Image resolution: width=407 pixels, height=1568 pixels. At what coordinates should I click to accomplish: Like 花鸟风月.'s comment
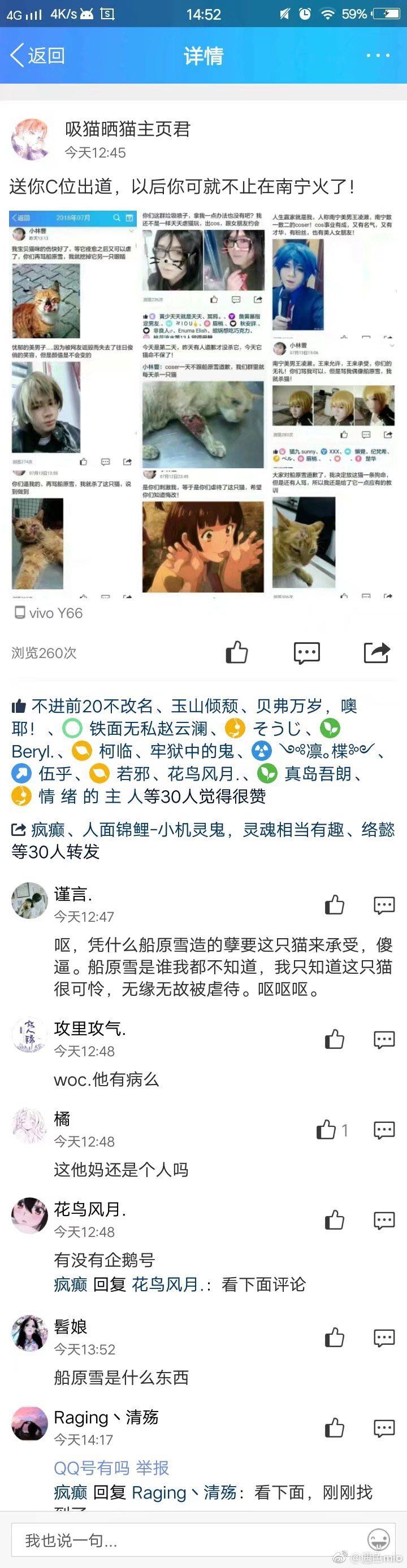coord(335,1221)
